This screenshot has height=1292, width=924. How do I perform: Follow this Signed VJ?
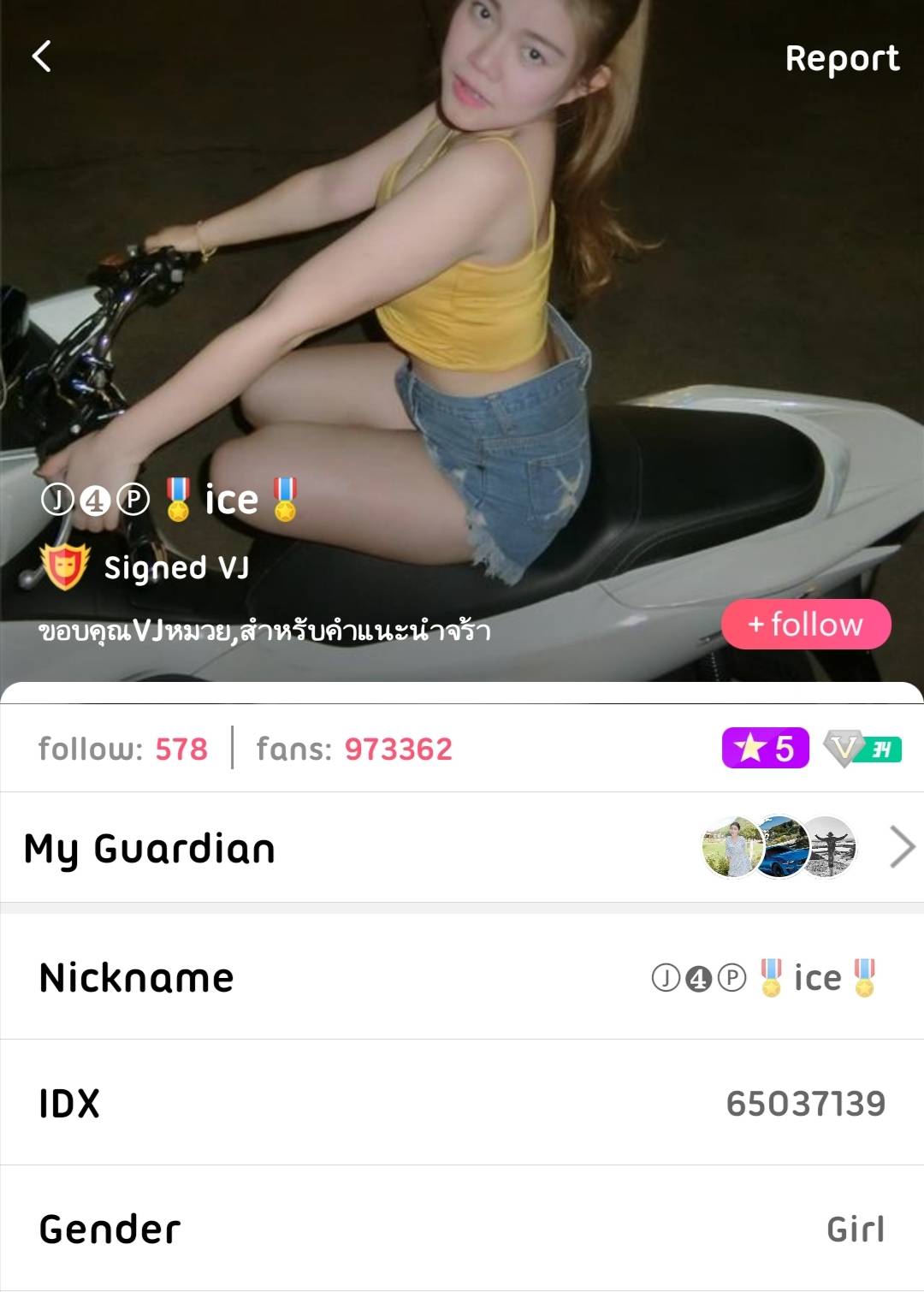806,625
